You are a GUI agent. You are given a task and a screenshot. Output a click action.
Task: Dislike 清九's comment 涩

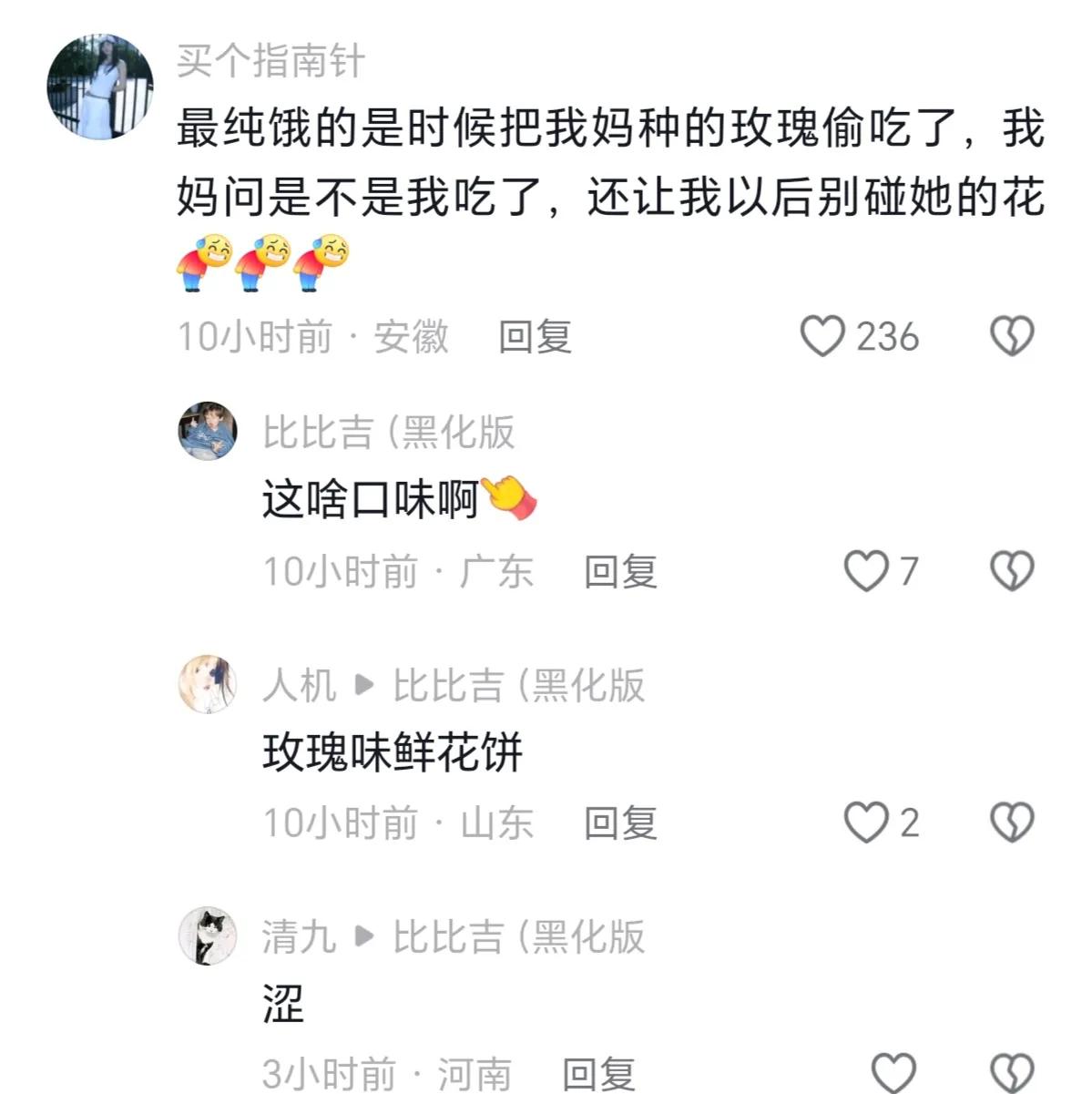(x=1012, y=1072)
